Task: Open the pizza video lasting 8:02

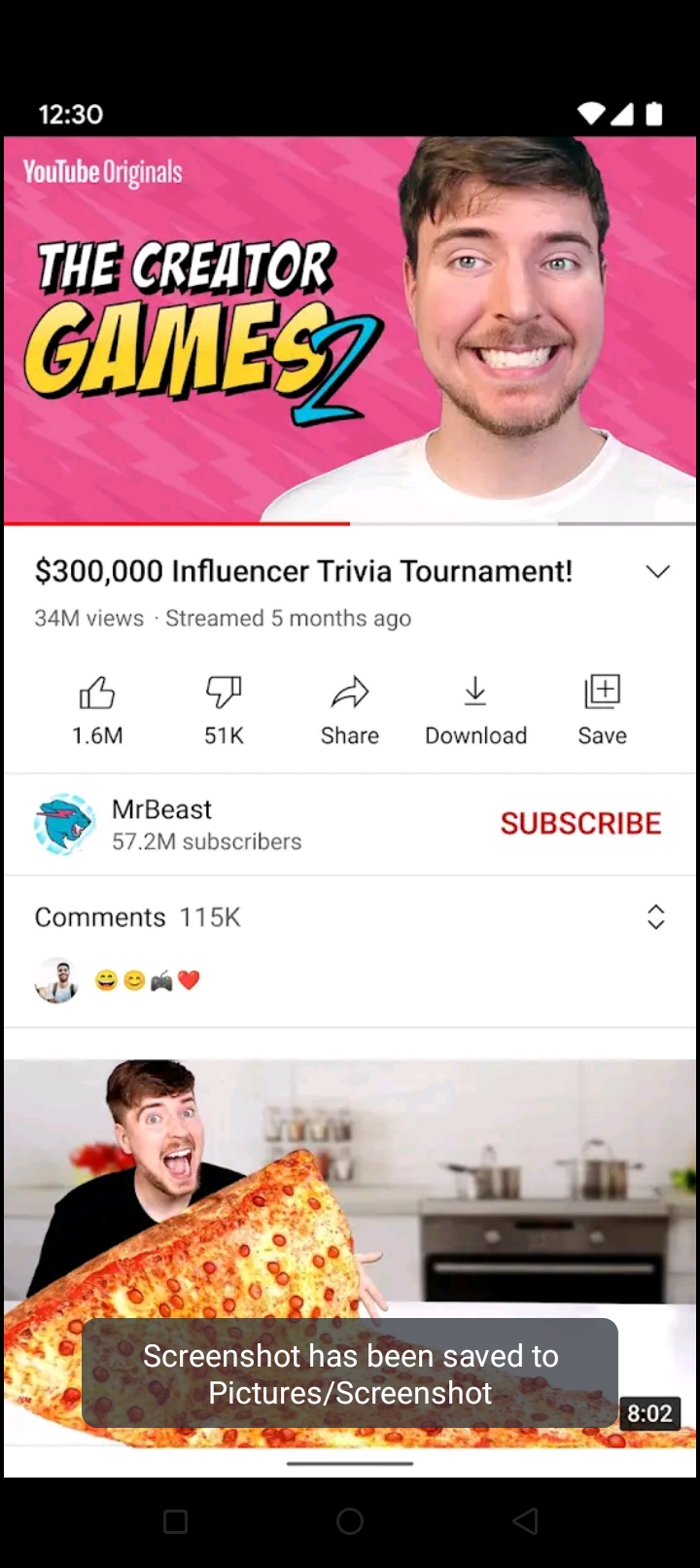Action: point(350,1216)
